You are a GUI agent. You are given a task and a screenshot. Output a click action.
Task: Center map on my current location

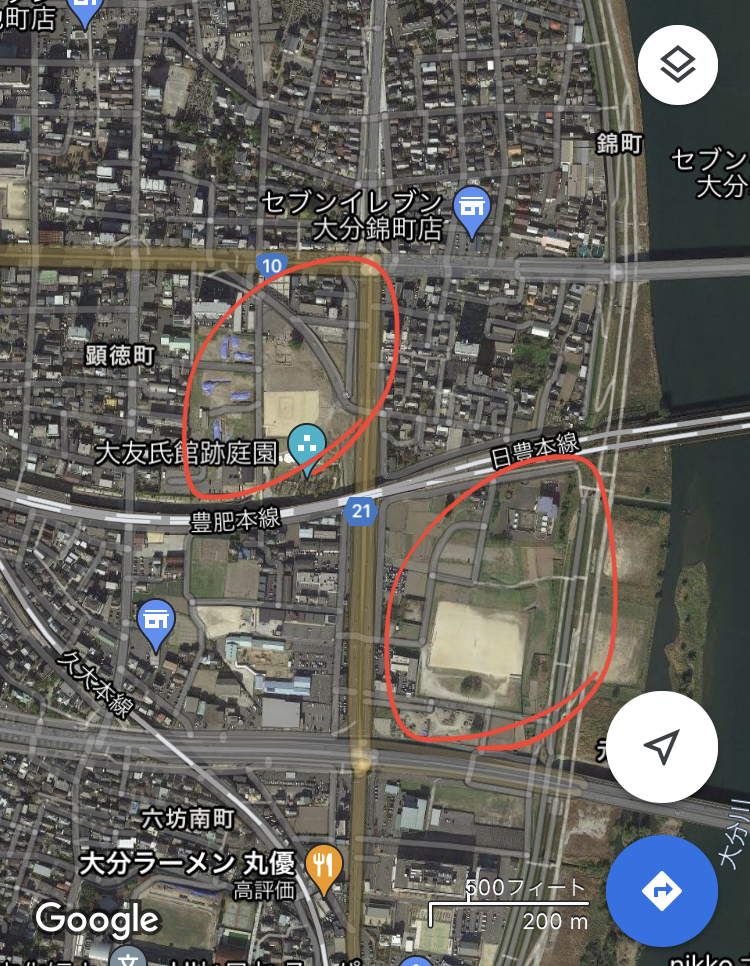pos(662,746)
